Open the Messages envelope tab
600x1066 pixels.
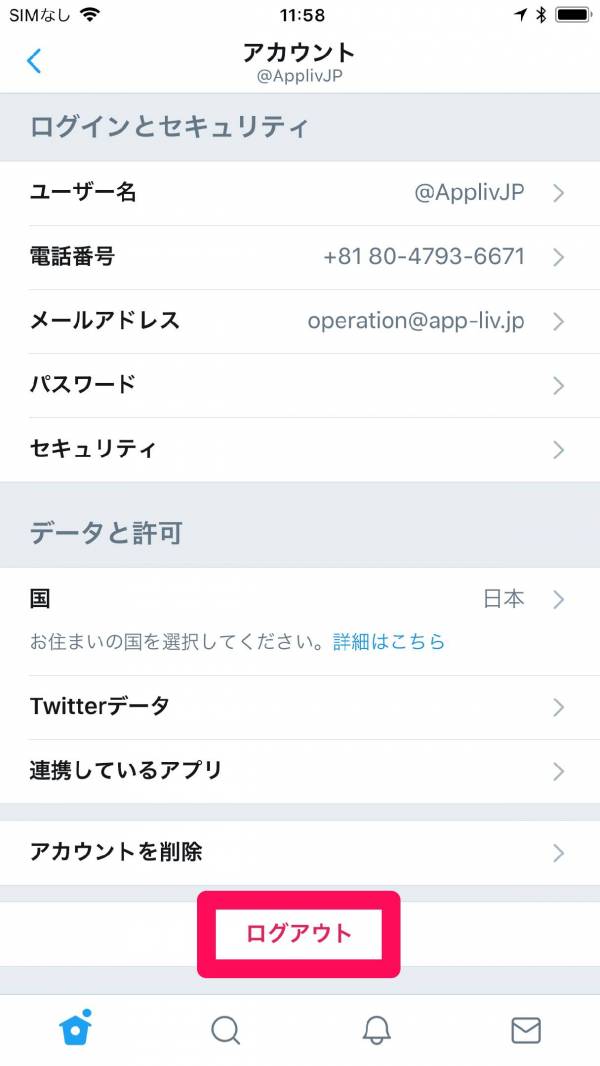tap(525, 1031)
